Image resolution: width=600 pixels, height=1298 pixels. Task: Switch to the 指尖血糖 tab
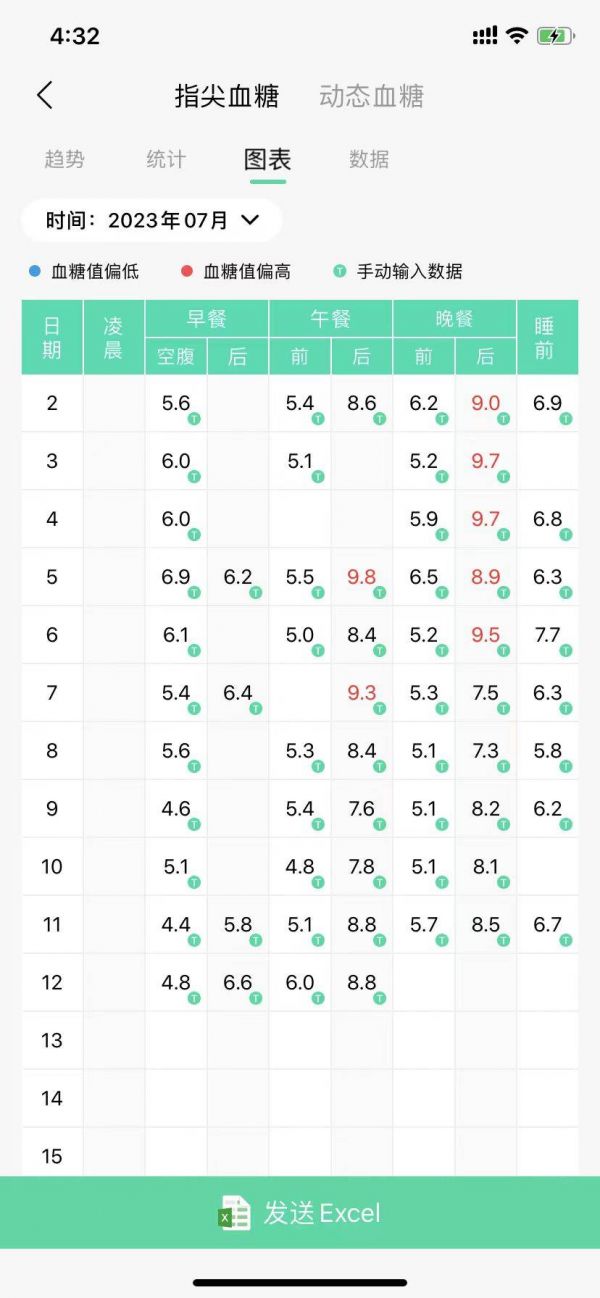tap(227, 96)
